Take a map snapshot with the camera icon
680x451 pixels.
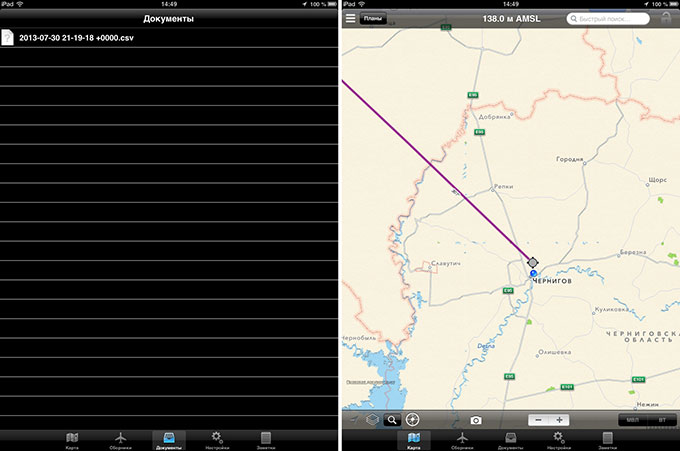476,420
